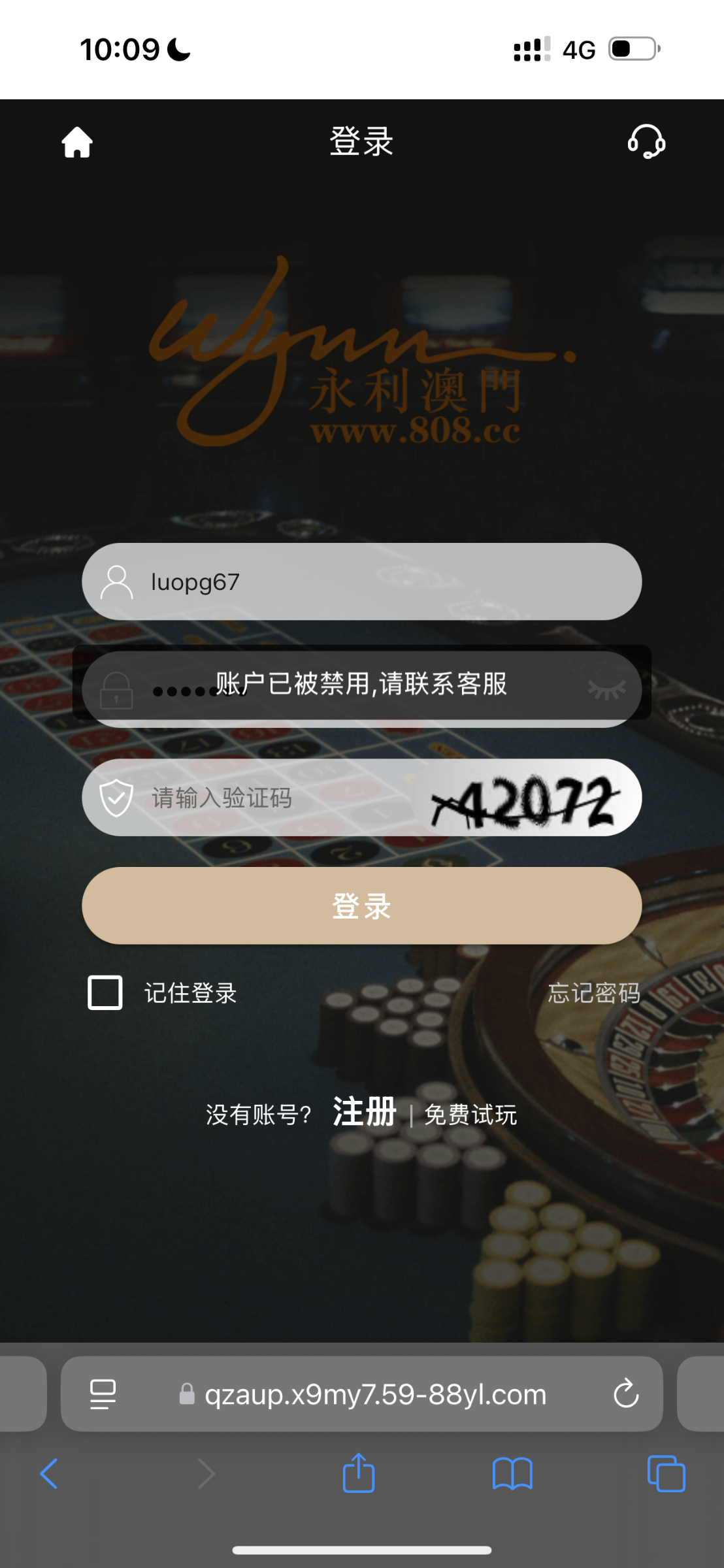Try the 免费试玩 free trial
Viewport: 724px width, 1568px height.
[x=470, y=1115]
